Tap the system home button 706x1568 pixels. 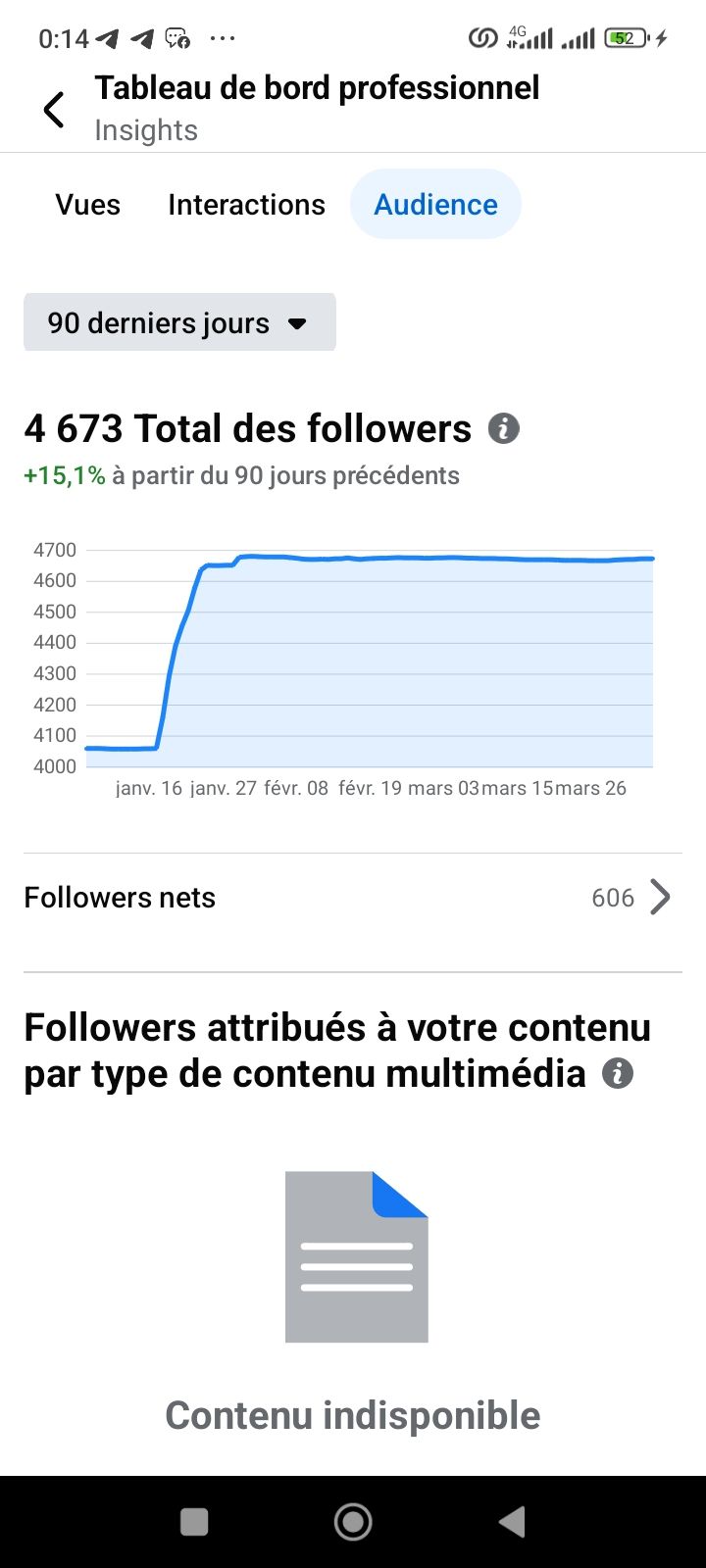353,1522
